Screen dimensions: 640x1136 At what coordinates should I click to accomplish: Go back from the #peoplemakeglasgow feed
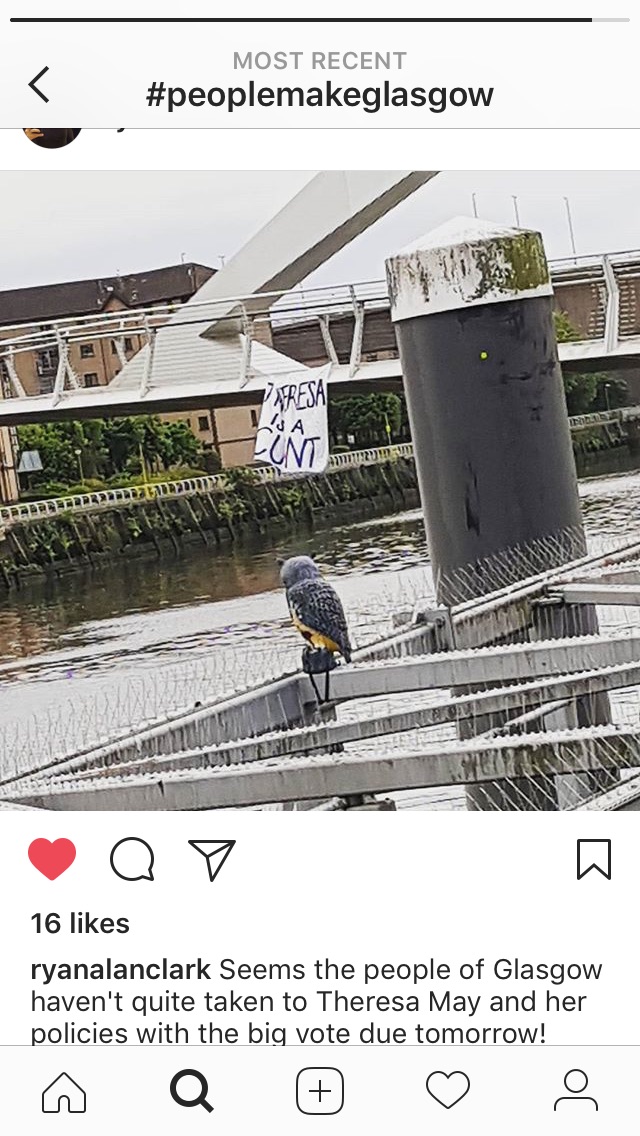pyautogui.click(x=38, y=85)
